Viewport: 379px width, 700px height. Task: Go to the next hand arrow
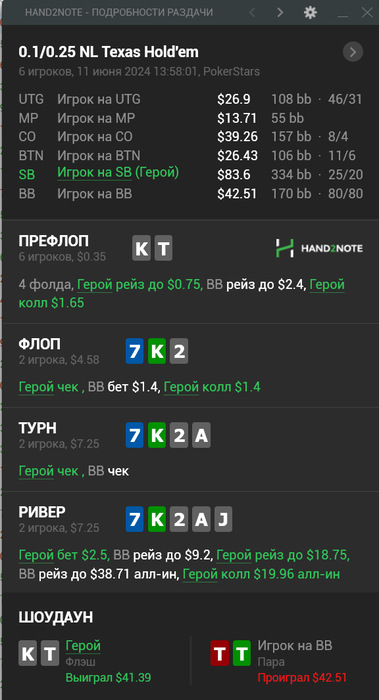point(280,12)
